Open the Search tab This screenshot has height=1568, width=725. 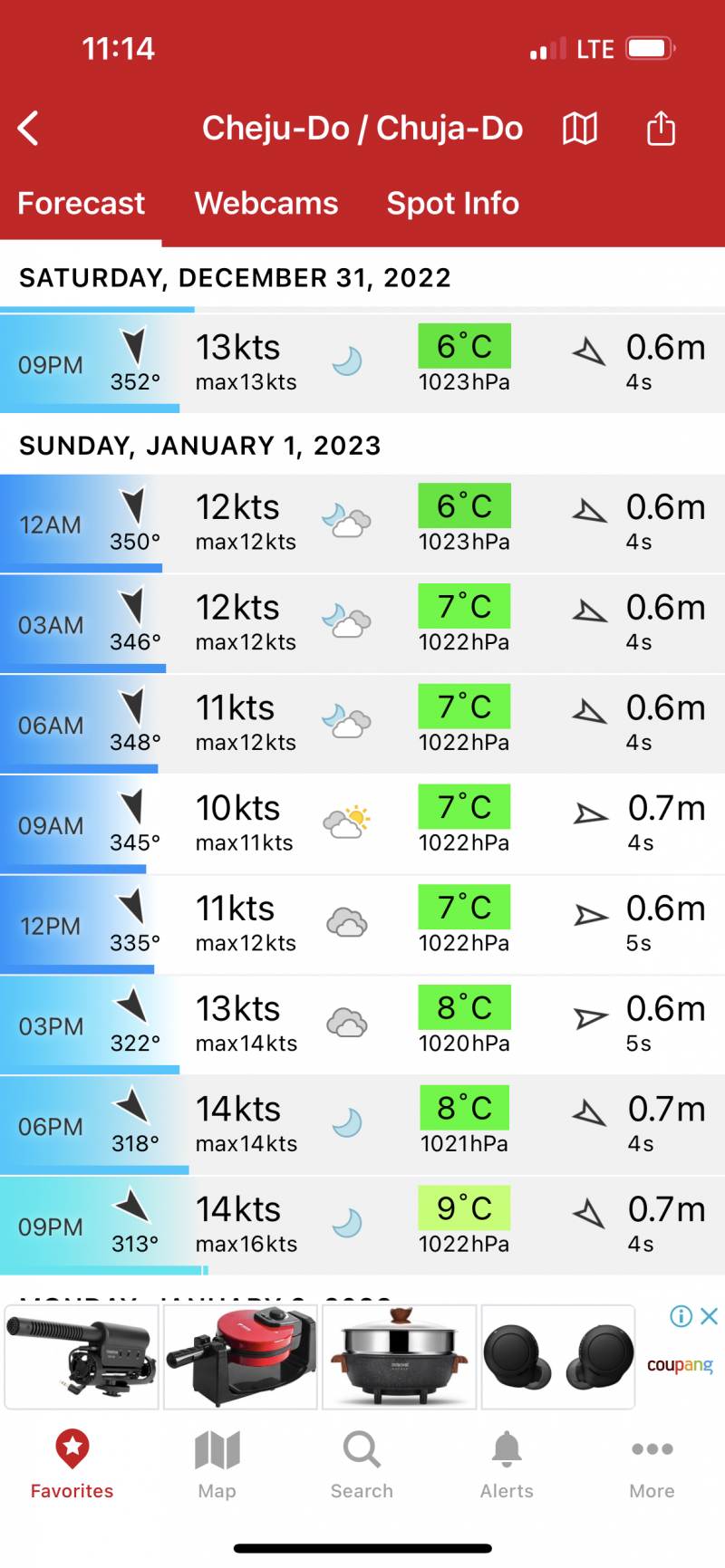(362, 1464)
